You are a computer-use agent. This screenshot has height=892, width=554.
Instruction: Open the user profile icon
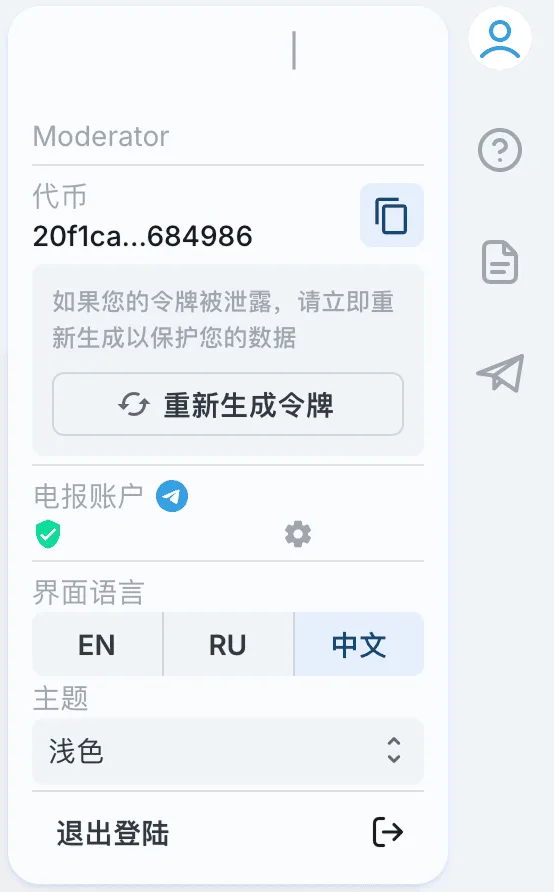[499, 39]
